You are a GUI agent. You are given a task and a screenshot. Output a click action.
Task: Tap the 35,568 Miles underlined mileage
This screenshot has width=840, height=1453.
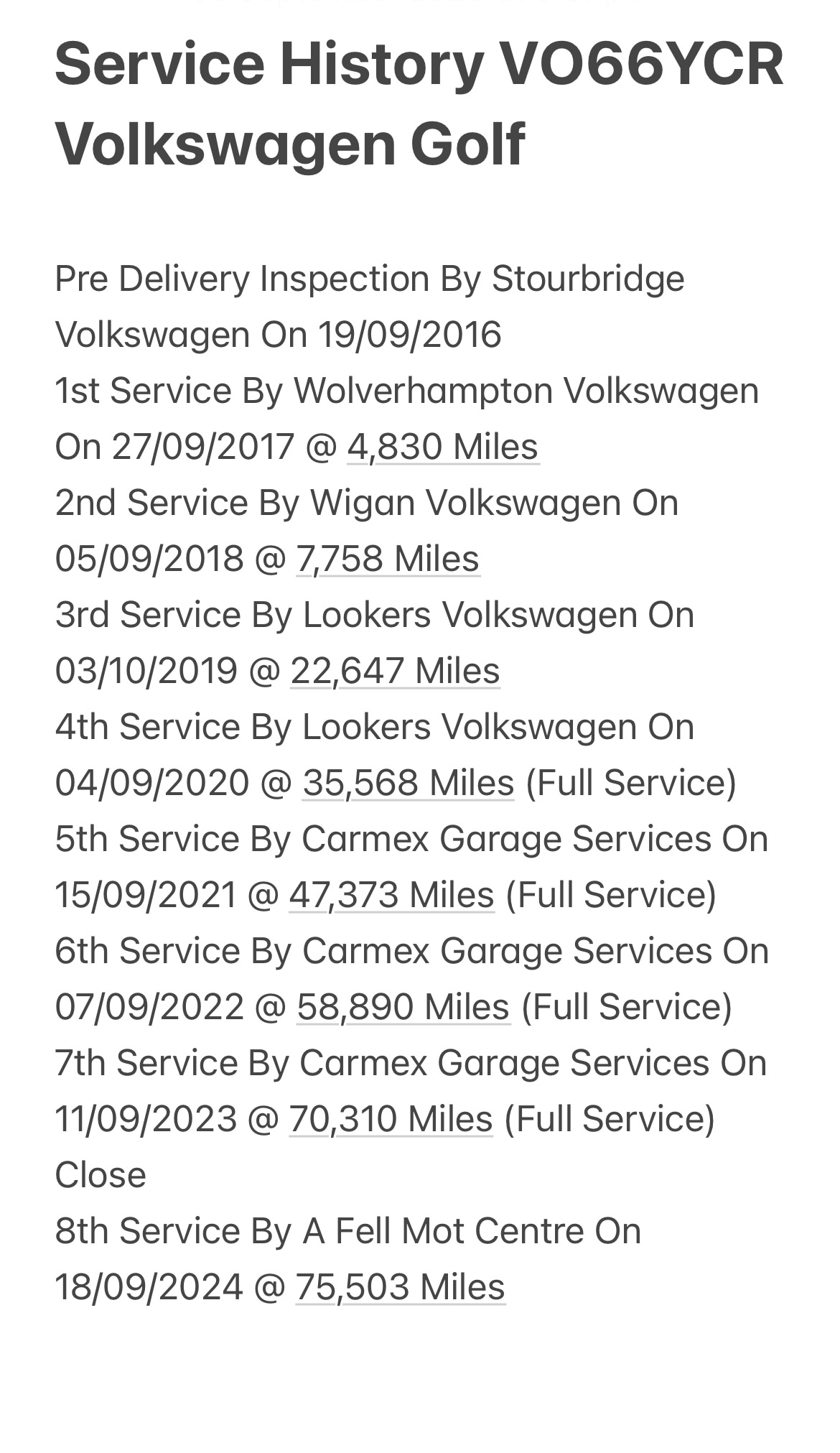[x=408, y=783]
